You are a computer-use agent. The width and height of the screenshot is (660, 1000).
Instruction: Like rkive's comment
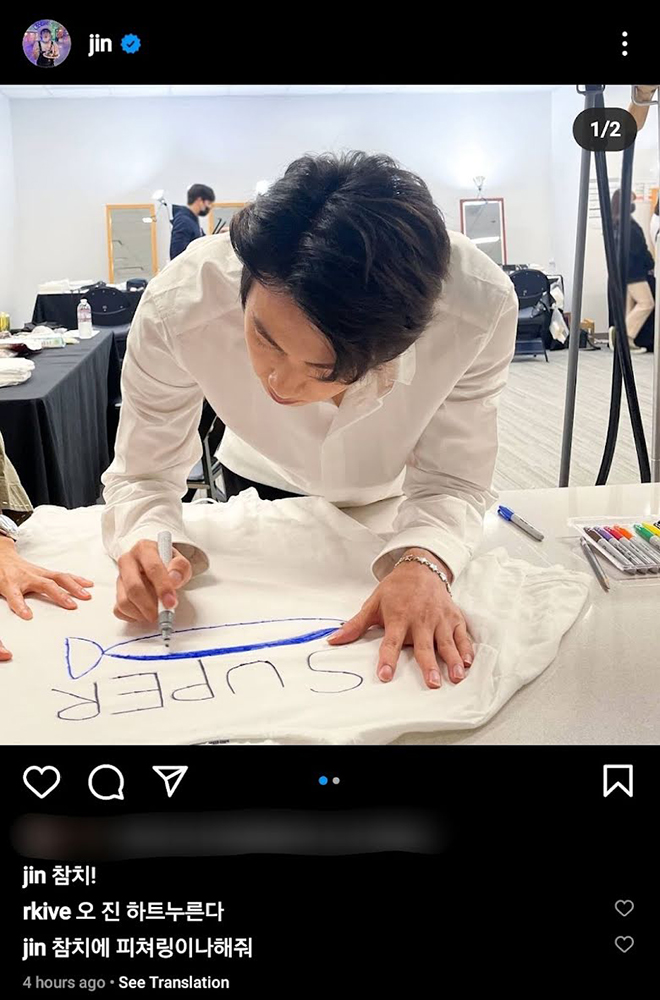[x=624, y=908]
